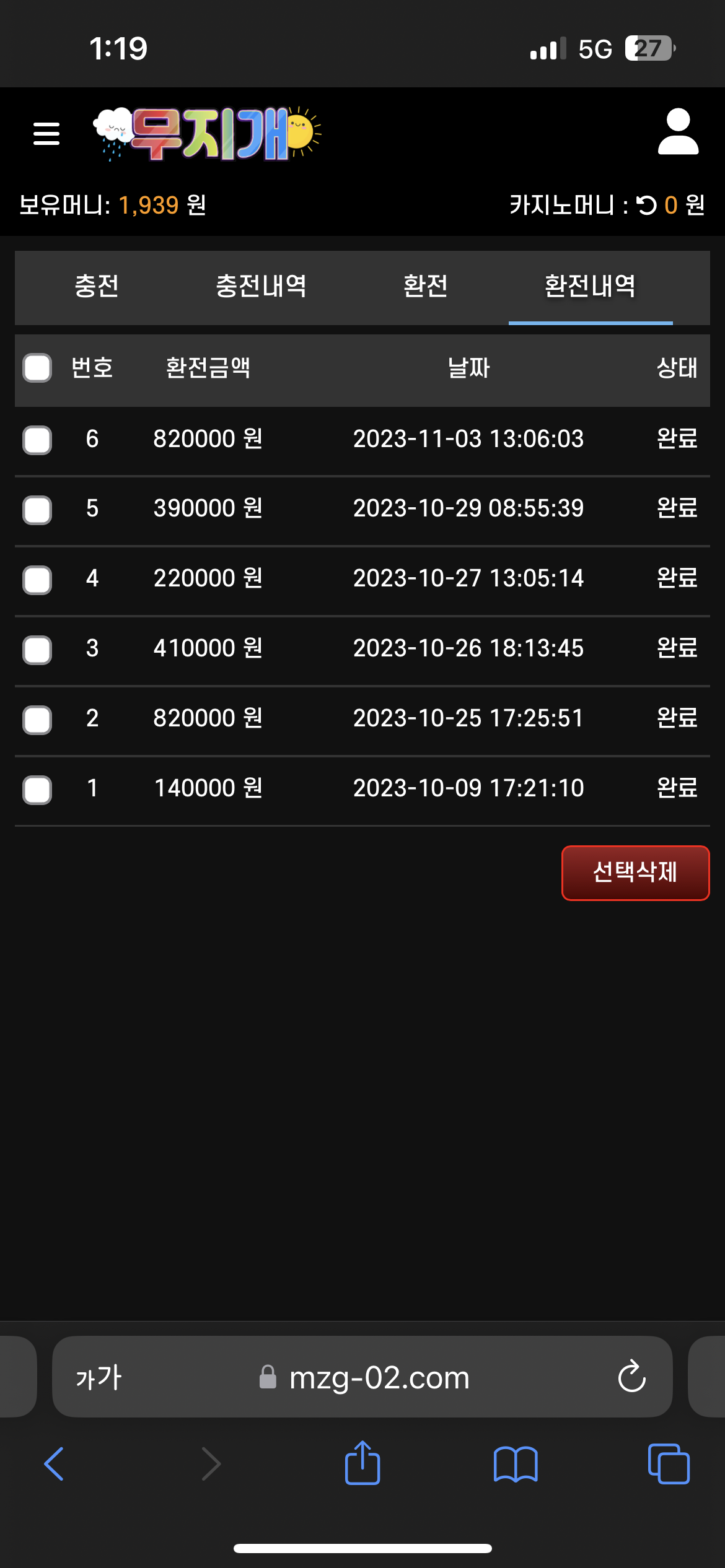Select the checkbox for the 220000 원 entry
The height and width of the screenshot is (1568, 725).
tap(37, 580)
